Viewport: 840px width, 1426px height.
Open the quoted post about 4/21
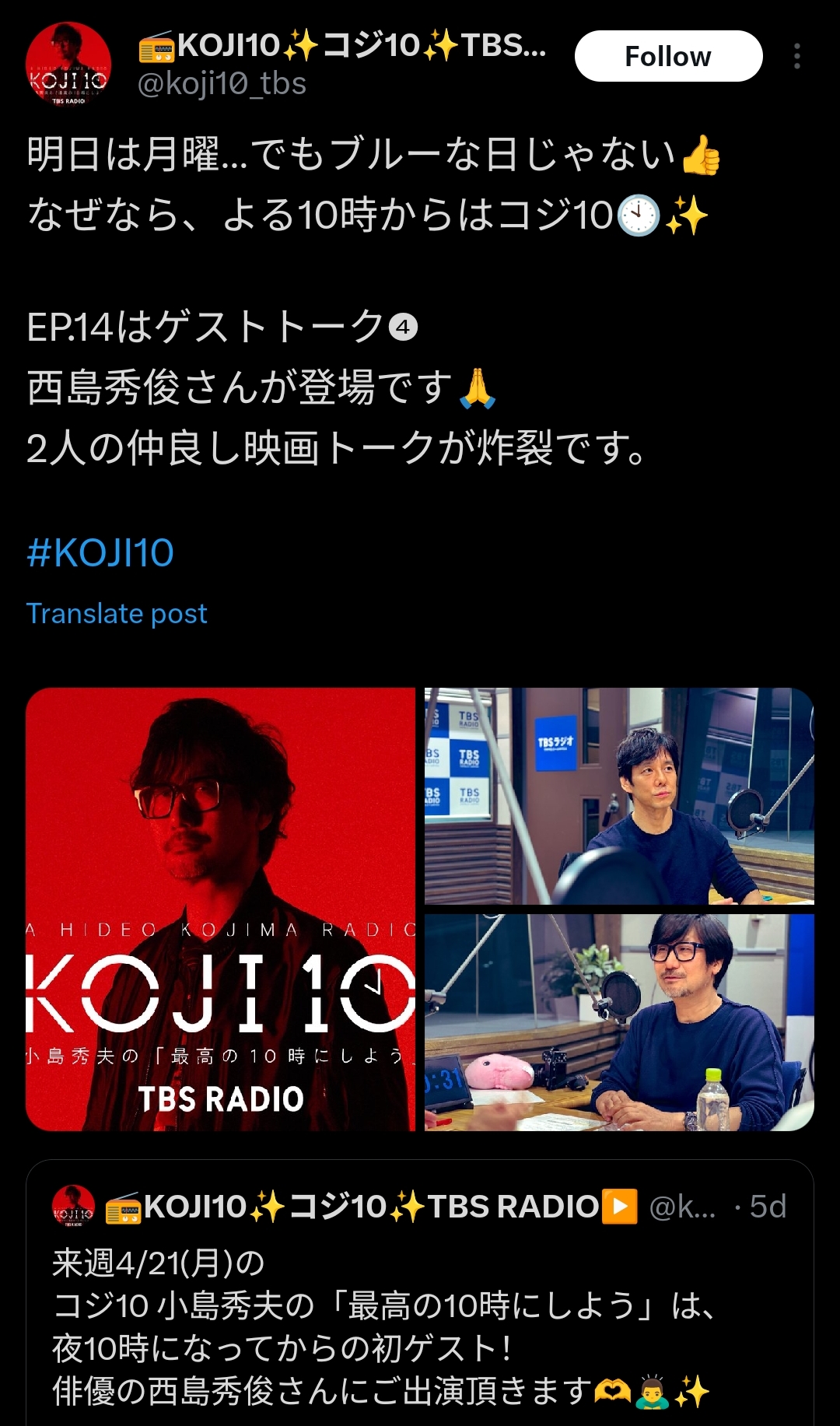coord(420,1323)
